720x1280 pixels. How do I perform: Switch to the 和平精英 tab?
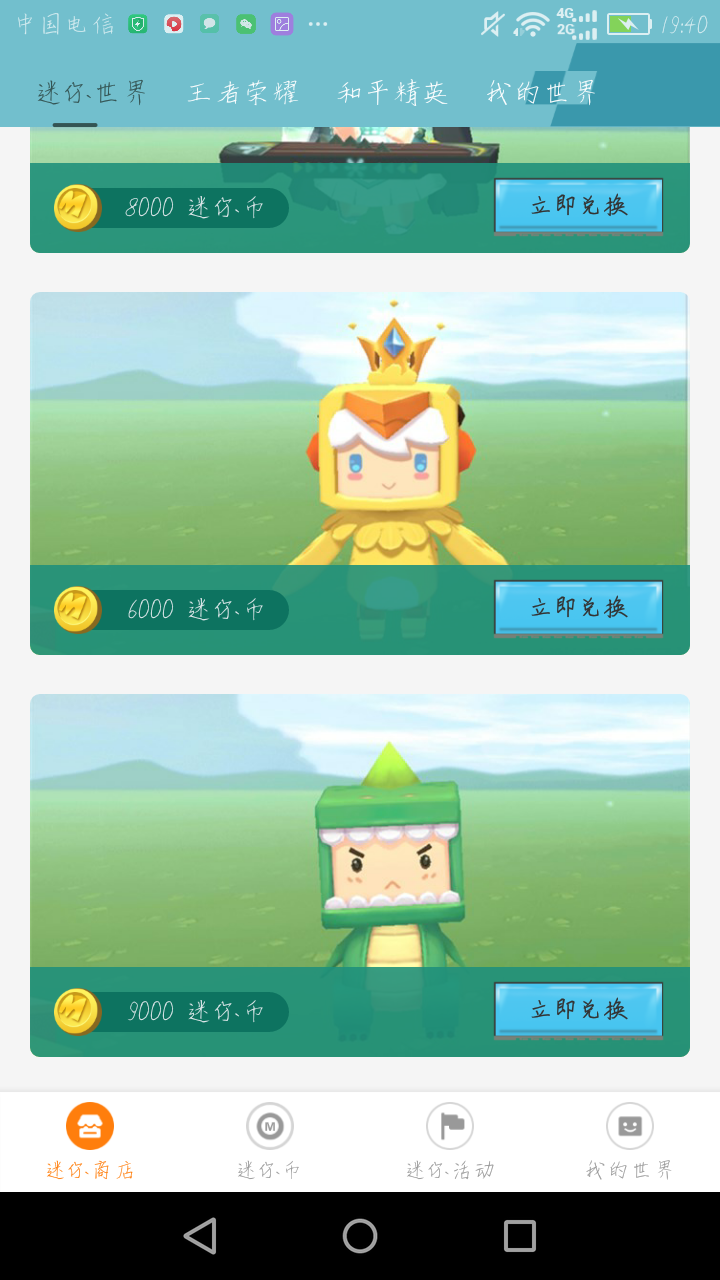click(x=392, y=93)
